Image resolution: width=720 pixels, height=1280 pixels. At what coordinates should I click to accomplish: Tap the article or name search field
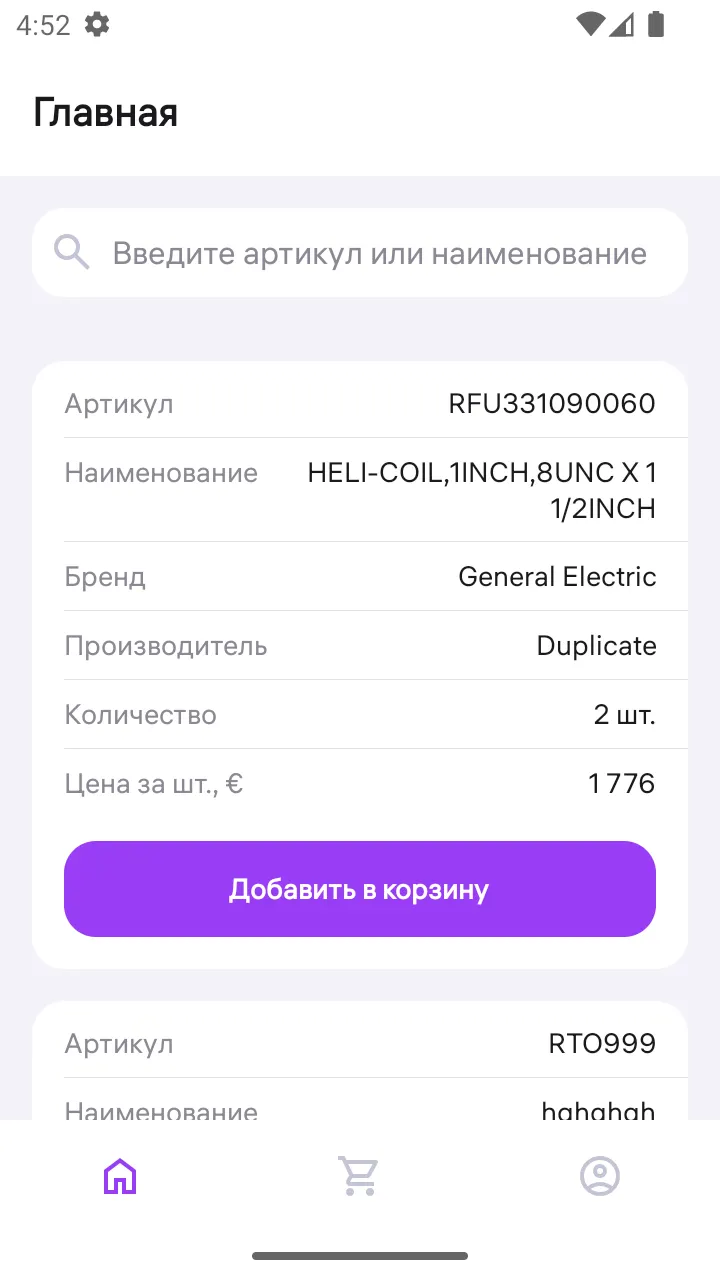360,253
